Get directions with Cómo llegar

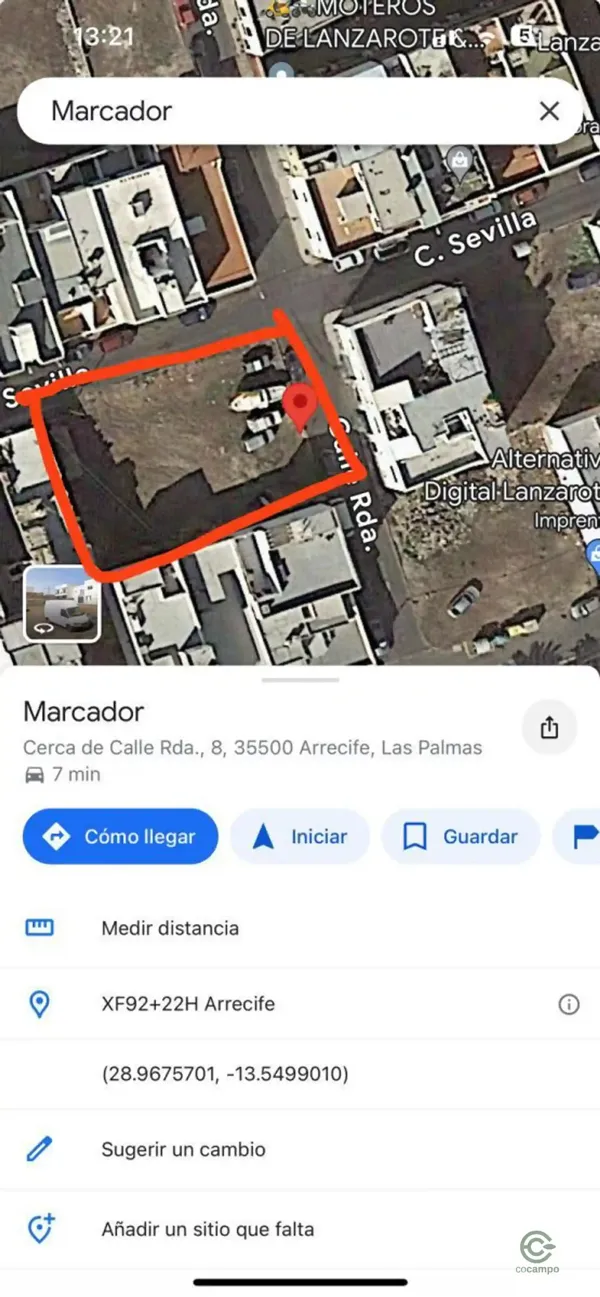pyautogui.click(x=120, y=837)
